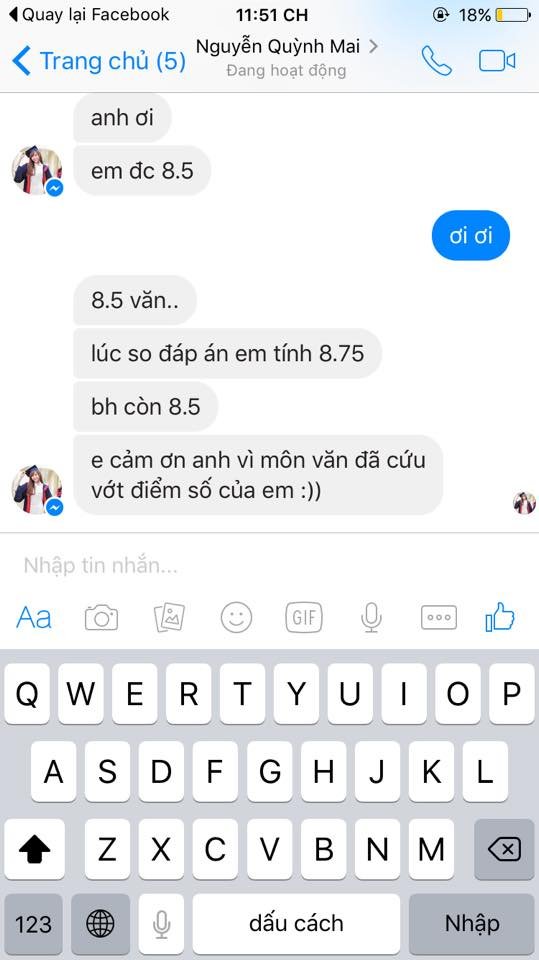Tap the backspace key on keyboard
The image size is (539, 960).
pyautogui.click(x=504, y=849)
